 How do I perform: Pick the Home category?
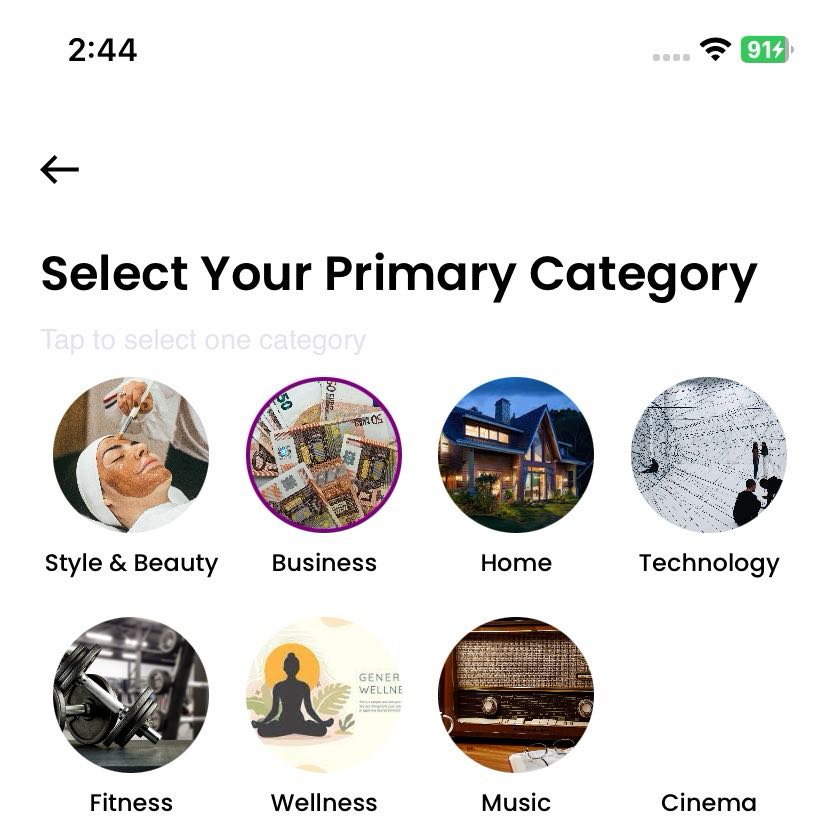[x=516, y=455]
